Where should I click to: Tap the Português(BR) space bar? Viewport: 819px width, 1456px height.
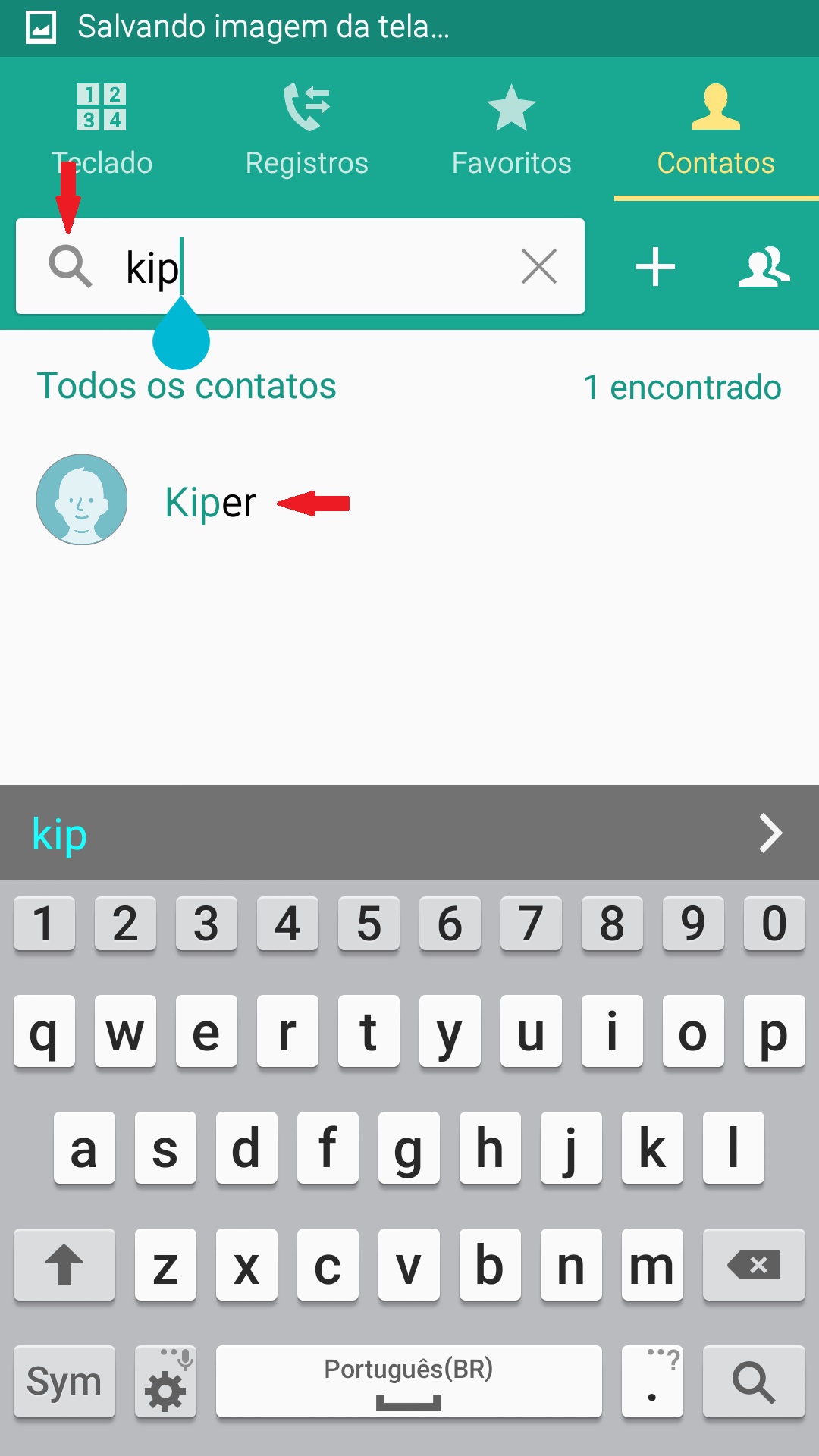[x=409, y=1382]
